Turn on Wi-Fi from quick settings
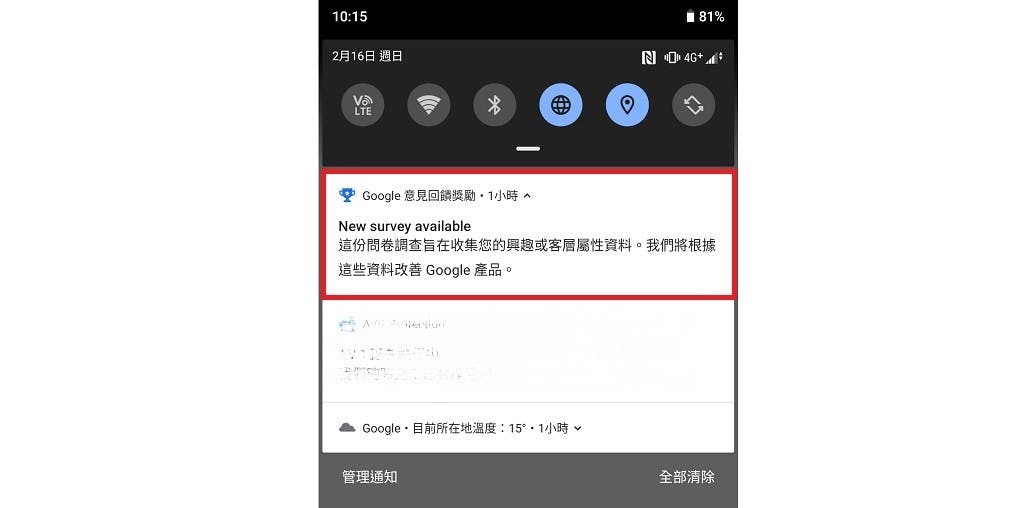 [x=428, y=105]
